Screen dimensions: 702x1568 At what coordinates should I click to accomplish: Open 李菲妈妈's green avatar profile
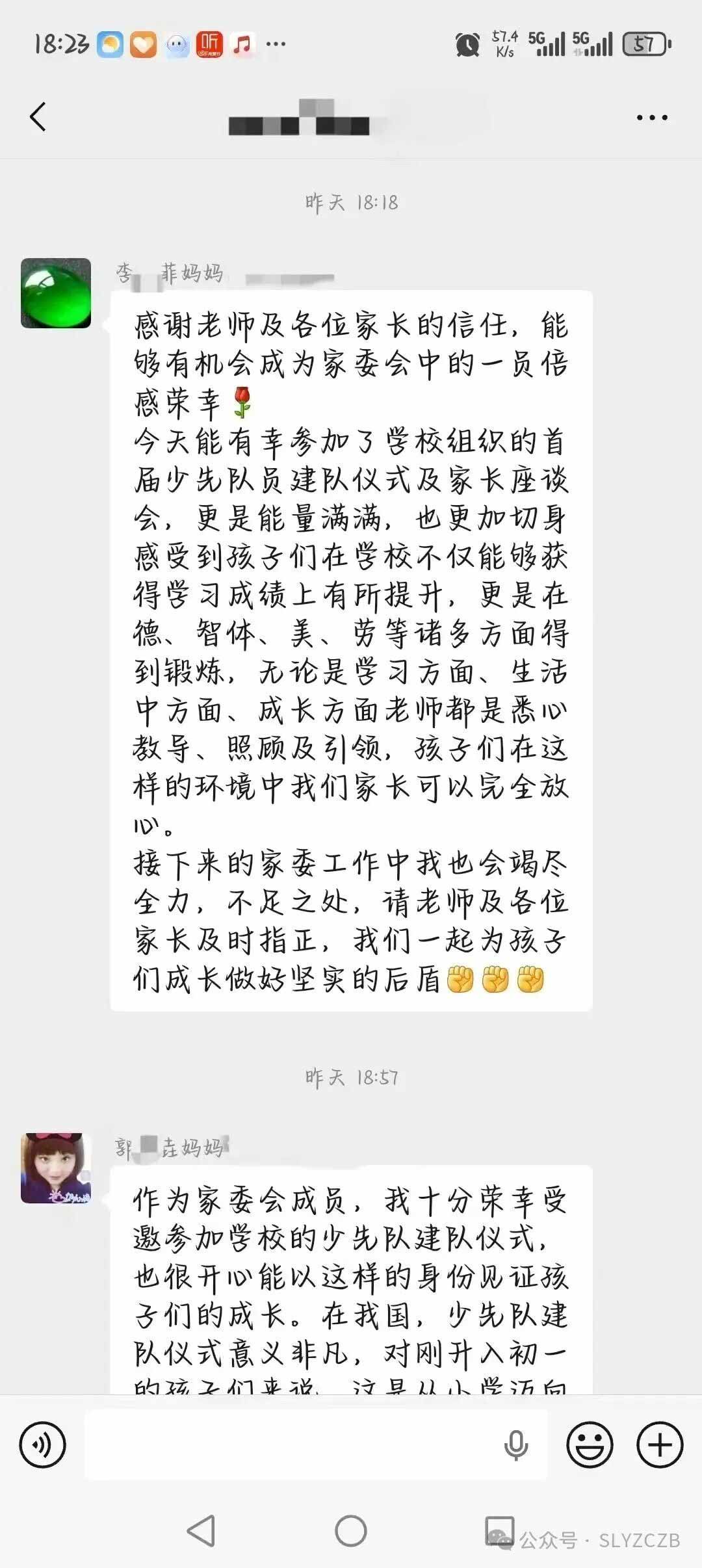pyautogui.click(x=56, y=293)
